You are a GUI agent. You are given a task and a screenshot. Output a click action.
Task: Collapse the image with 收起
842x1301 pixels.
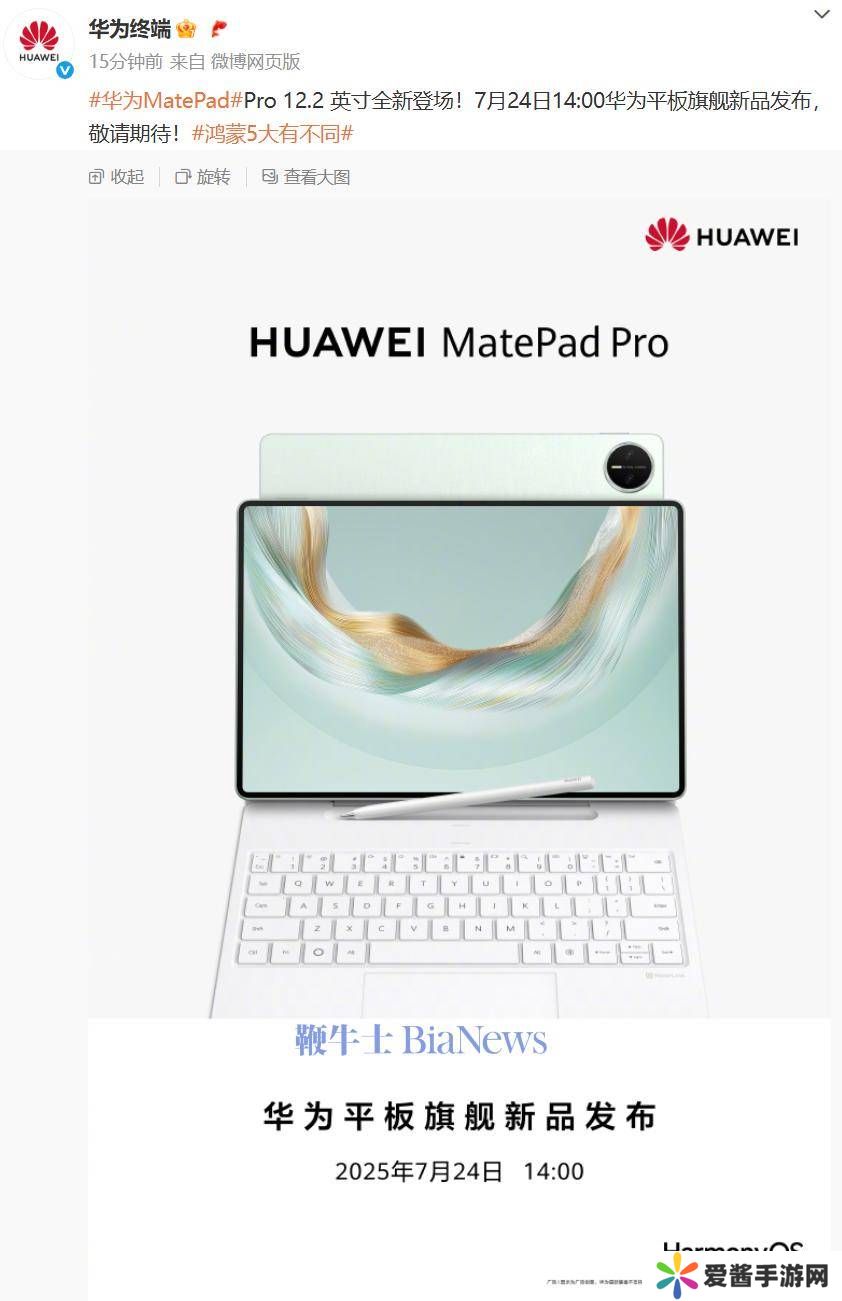point(117,177)
